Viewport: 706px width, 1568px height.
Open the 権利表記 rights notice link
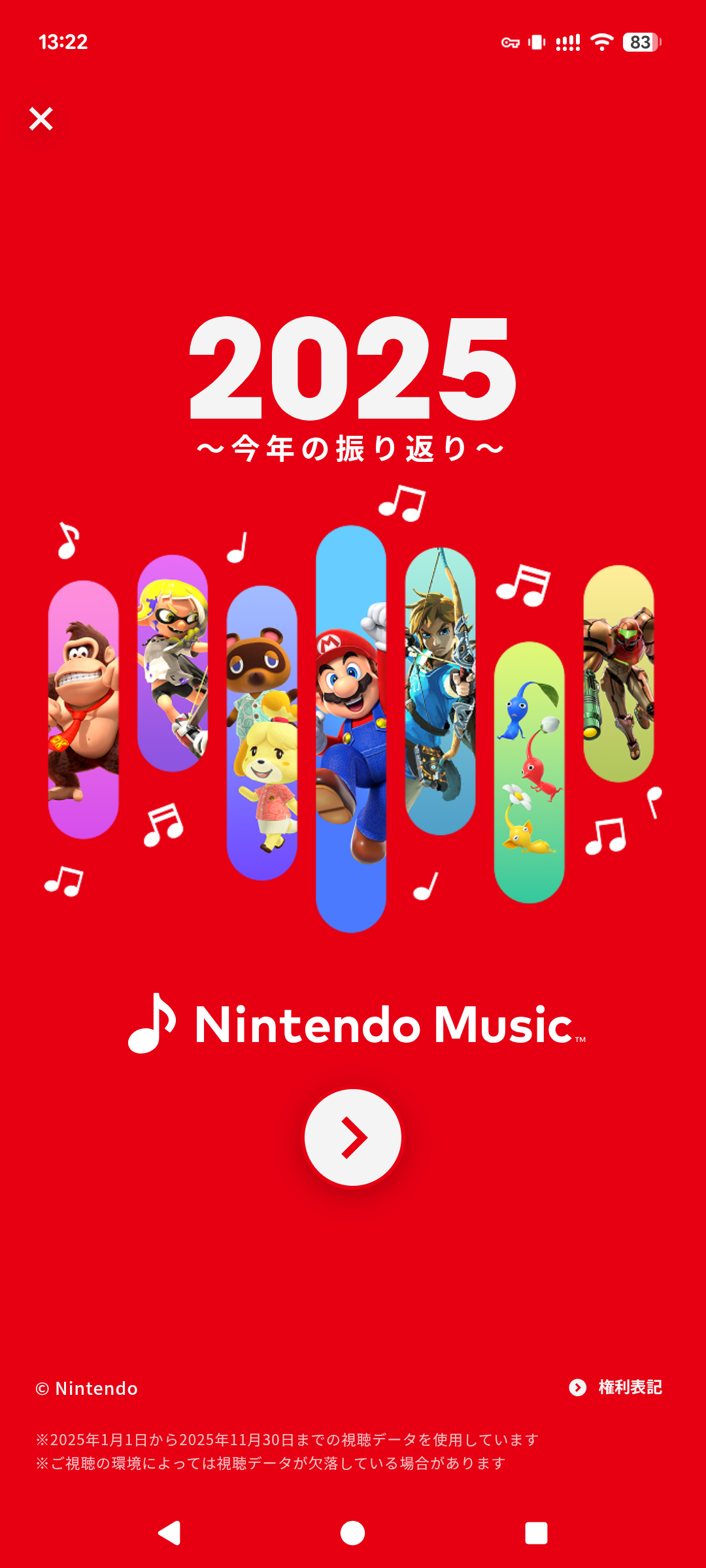(616, 1387)
